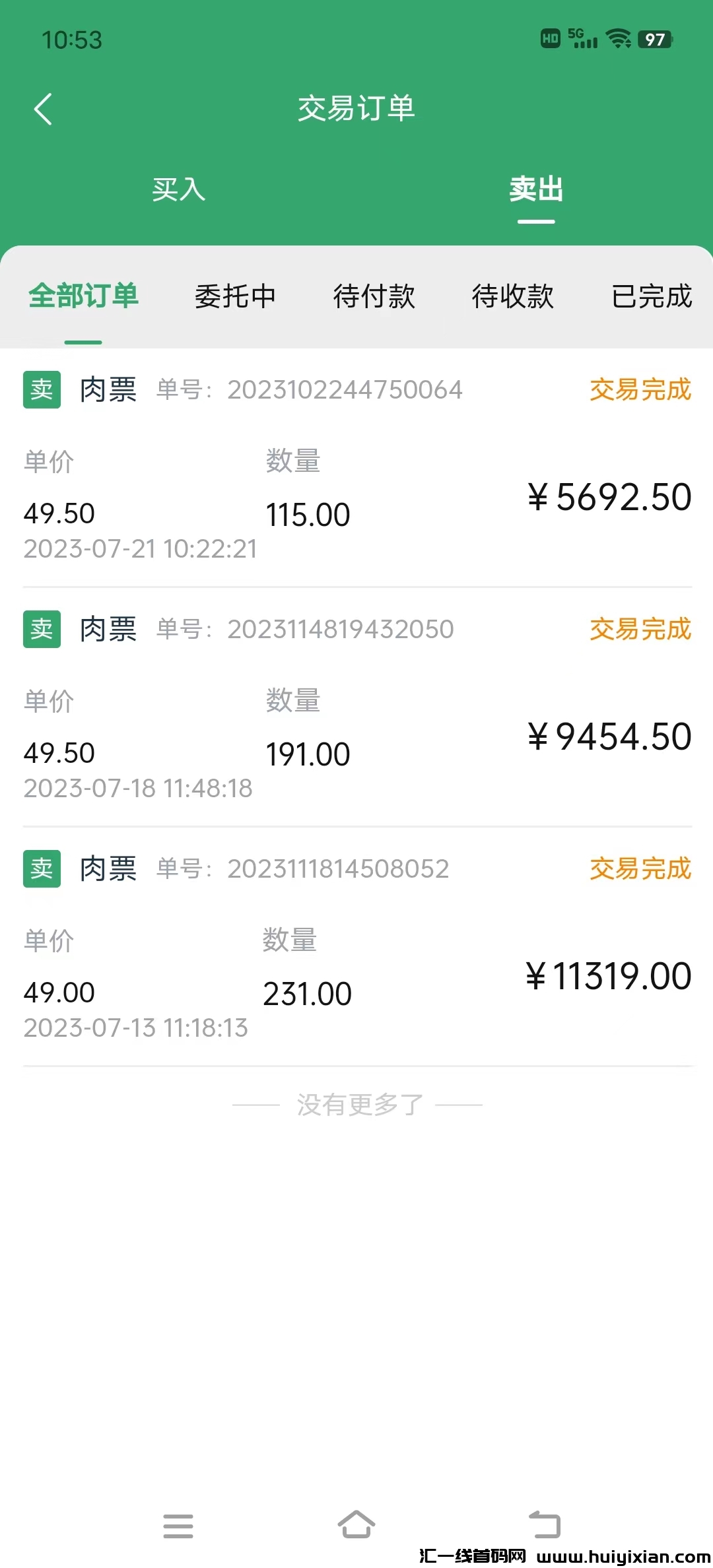Tap the home icon in bottom navigation

[356, 1525]
